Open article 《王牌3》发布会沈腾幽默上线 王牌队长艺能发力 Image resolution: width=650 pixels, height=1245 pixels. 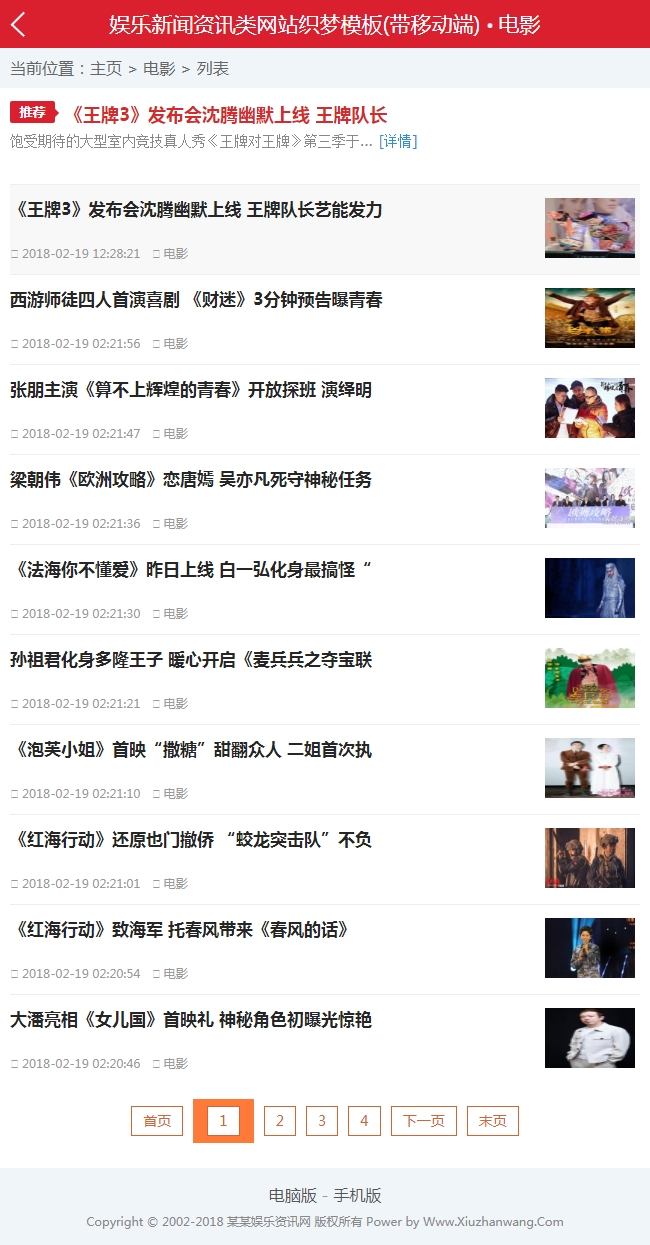pyautogui.click(x=199, y=210)
